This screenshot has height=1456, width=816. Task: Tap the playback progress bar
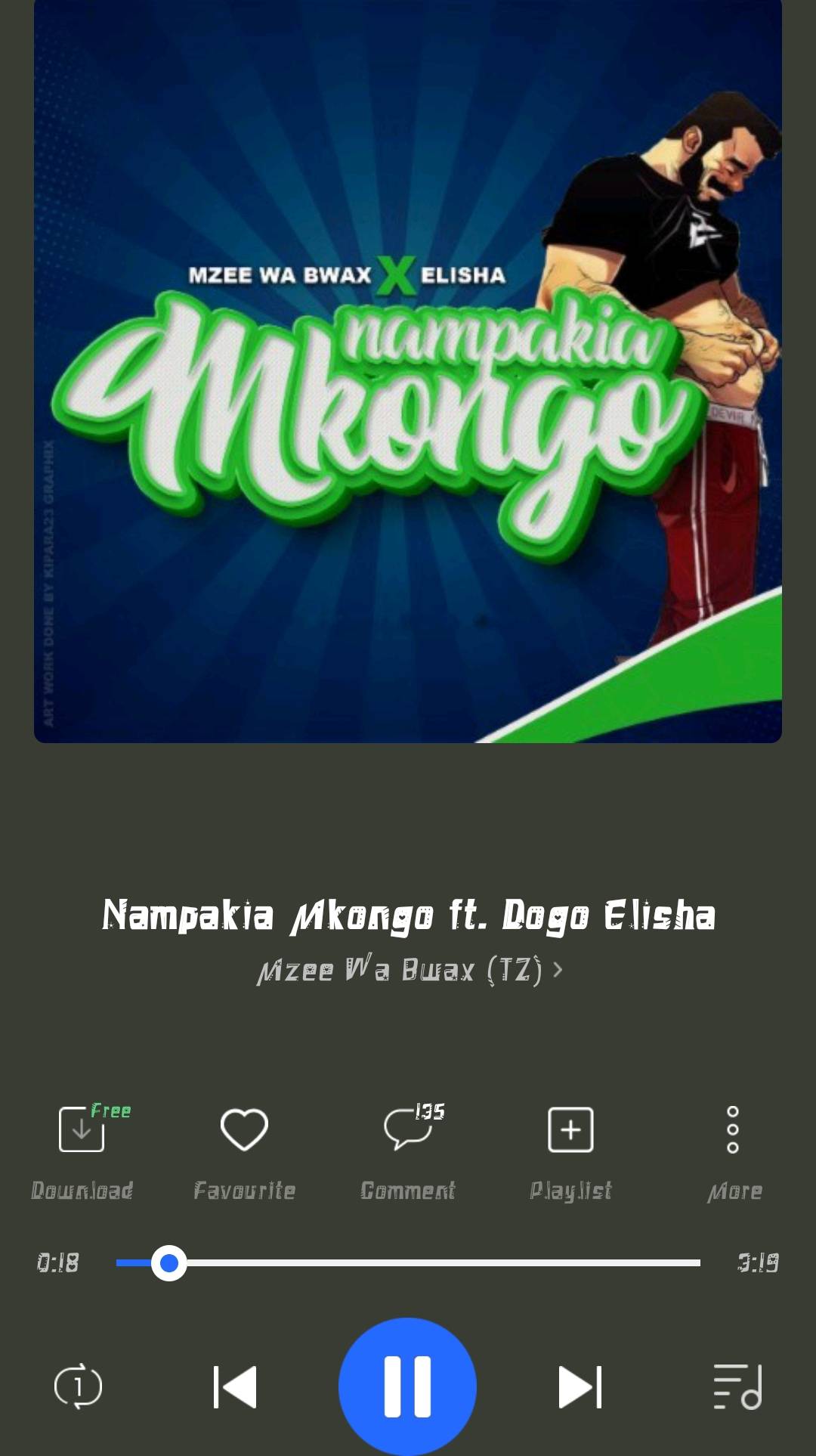pos(408,1262)
